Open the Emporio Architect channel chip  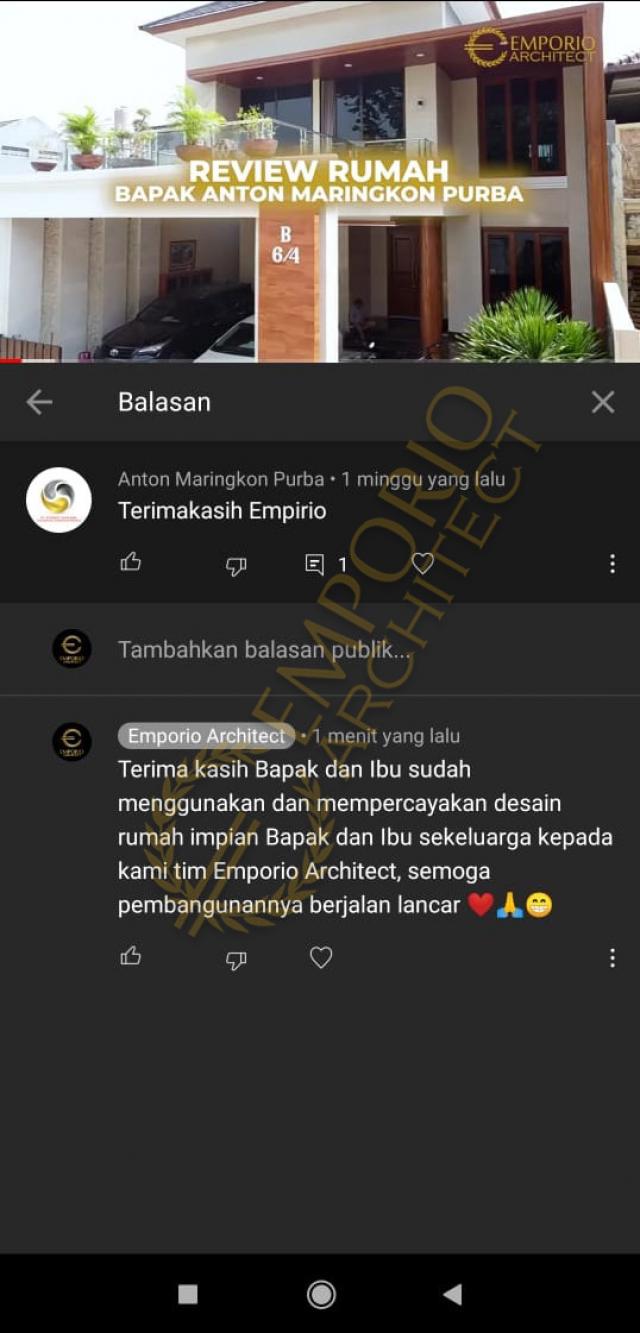(x=207, y=736)
